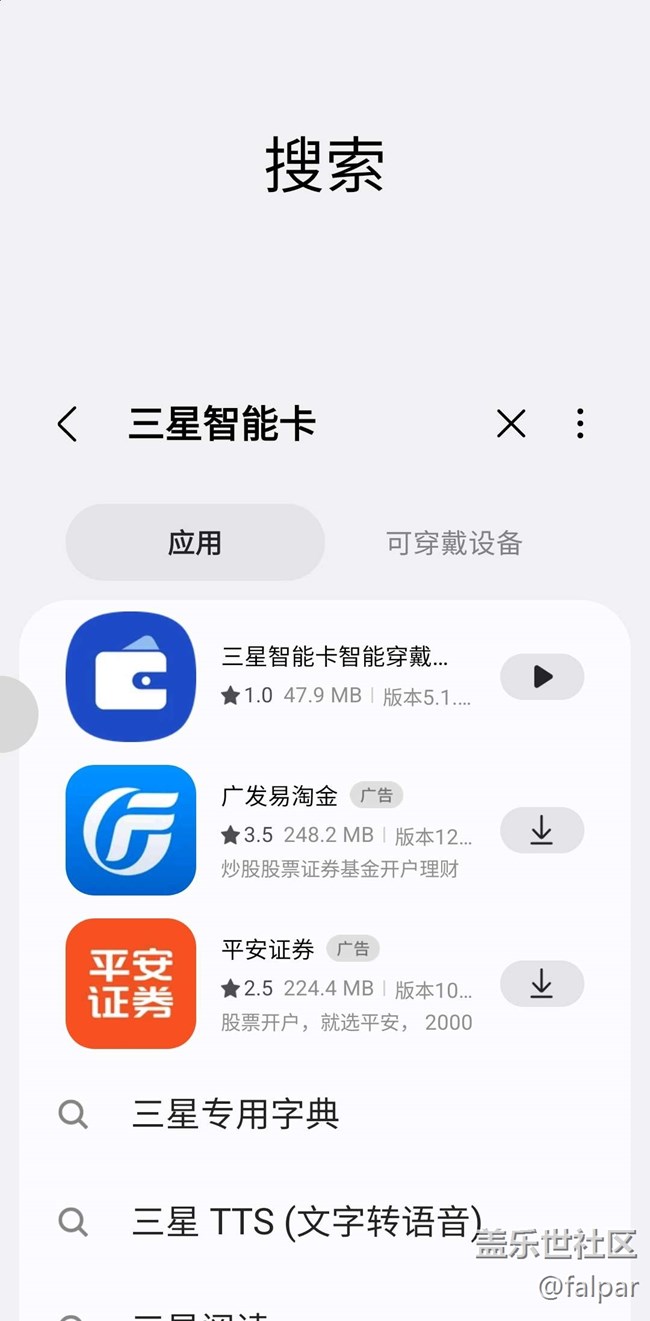This screenshot has height=1321, width=650.
Task: Open the three-dot overflow menu
Action: pyautogui.click(x=580, y=424)
